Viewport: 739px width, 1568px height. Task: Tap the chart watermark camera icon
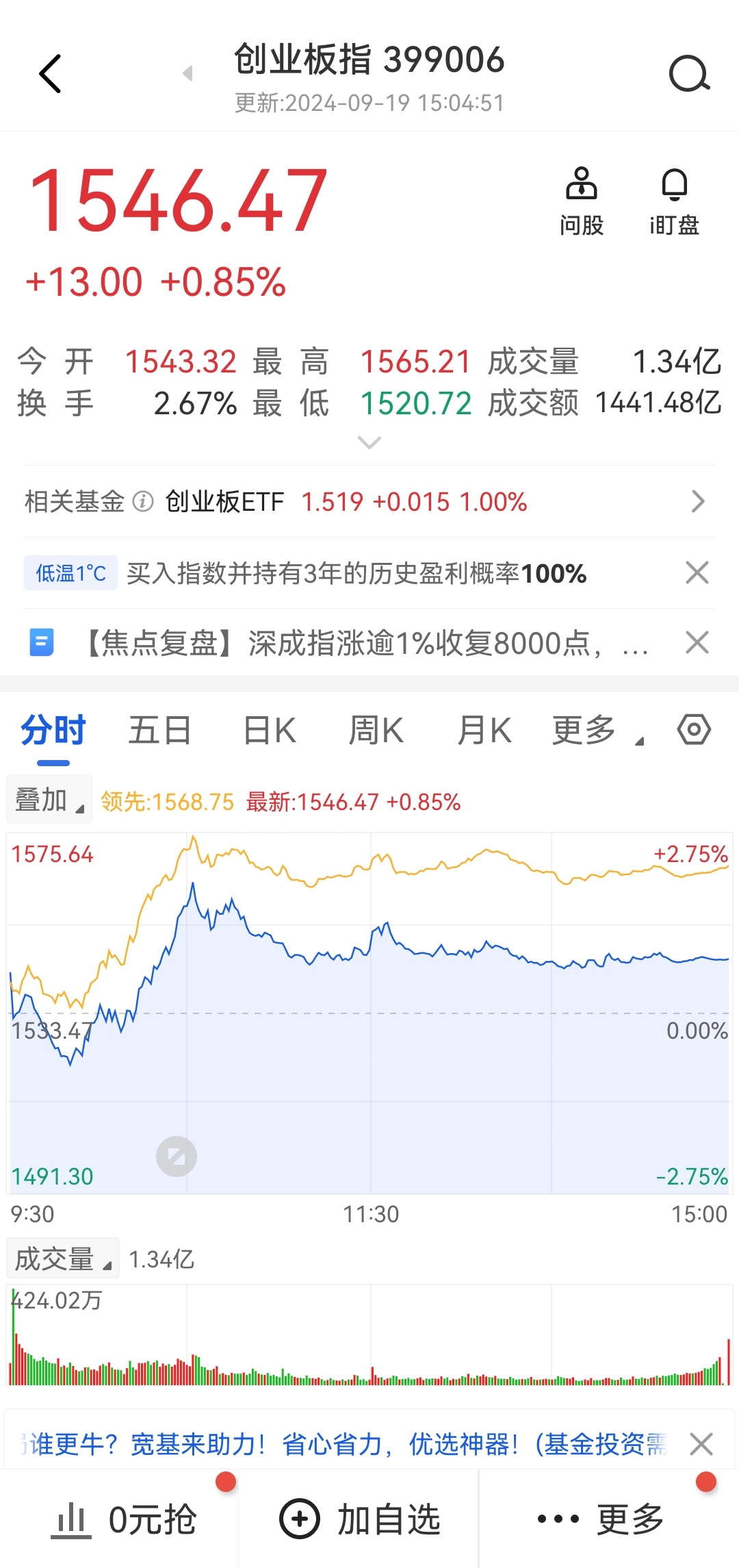176,1156
